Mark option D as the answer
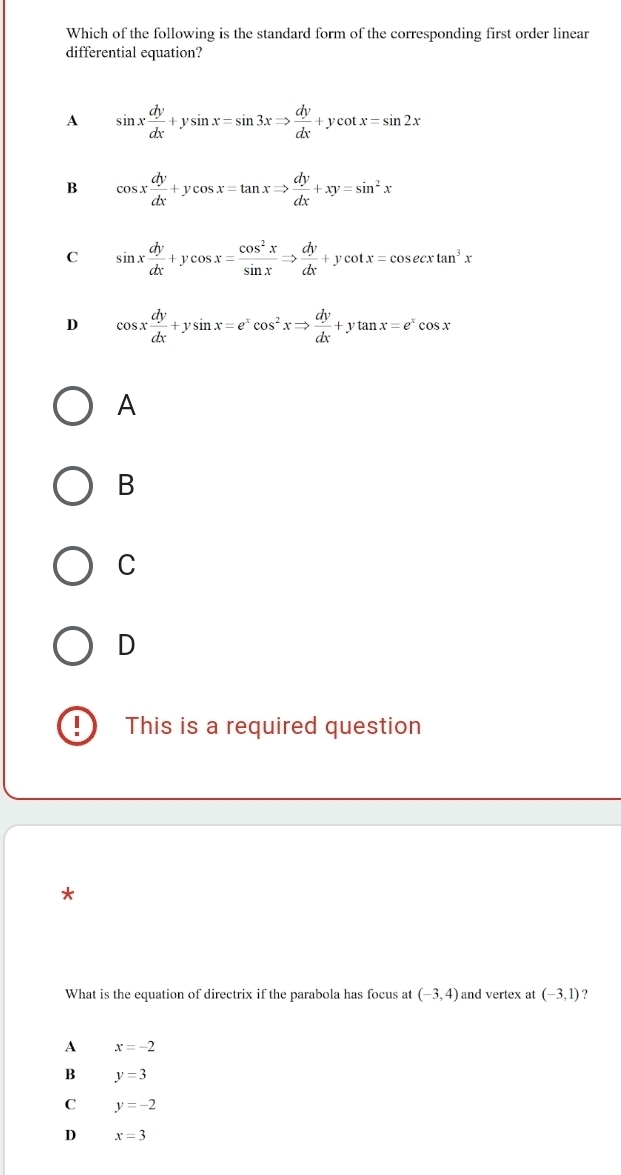This screenshot has width=621, height=1175. pyautogui.click(x=71, y=645)
